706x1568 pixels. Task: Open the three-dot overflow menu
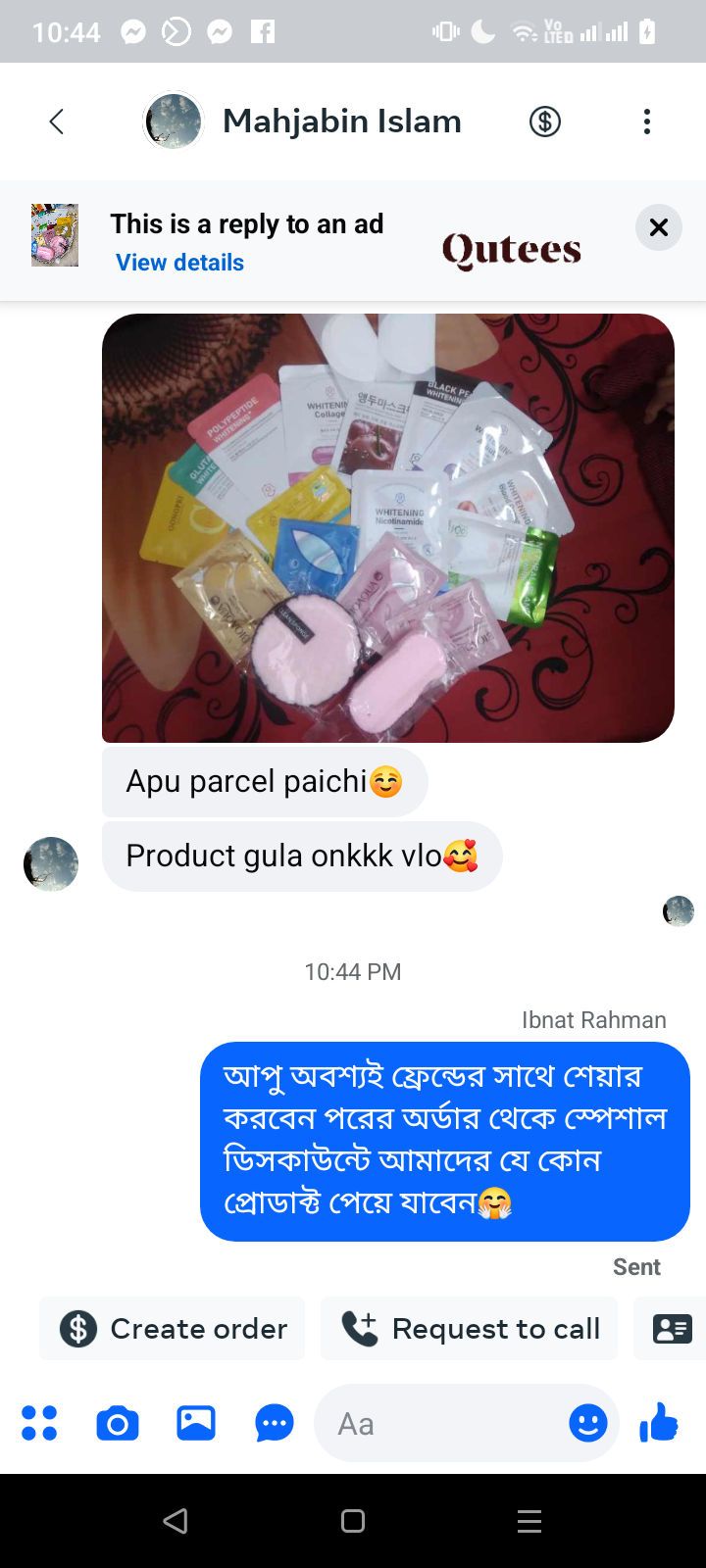tap(647, 122)
